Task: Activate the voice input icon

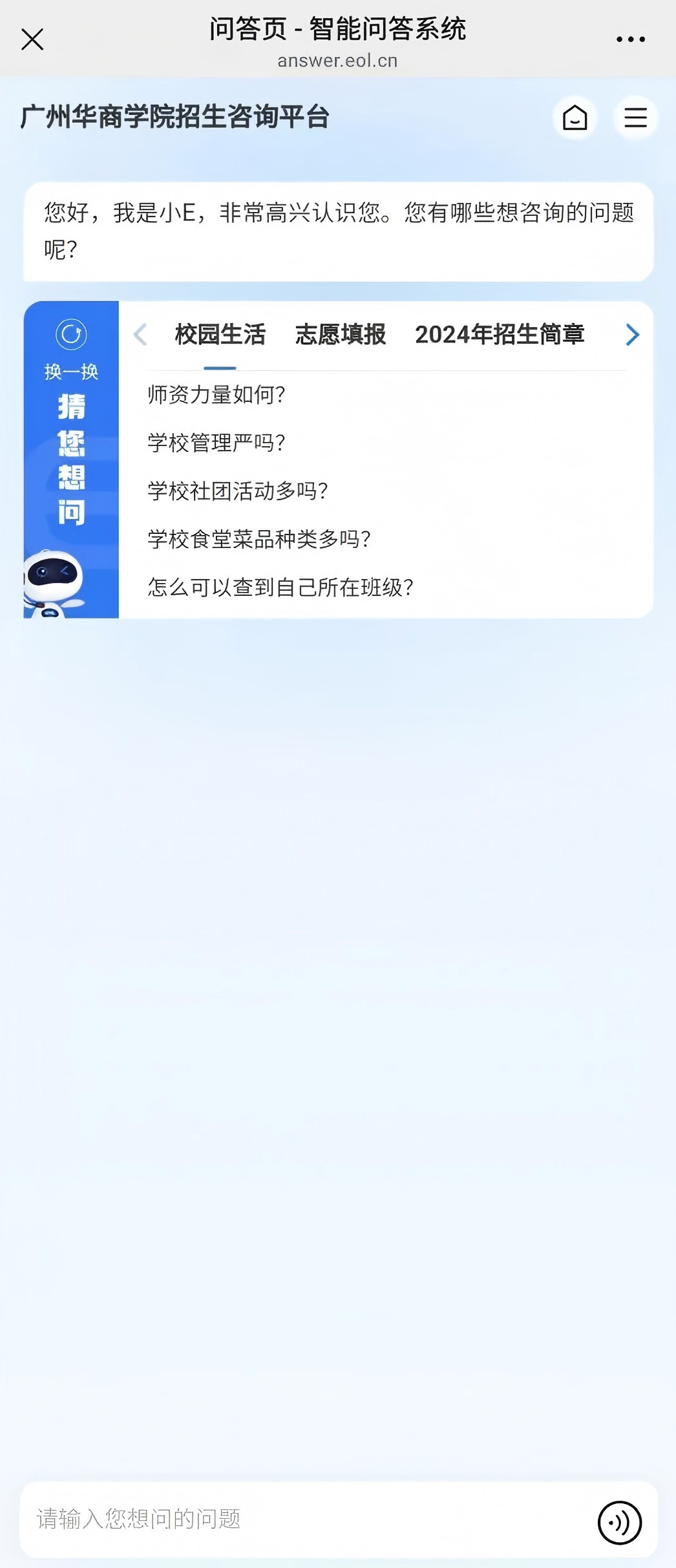Action: (x=619, y=1521)
